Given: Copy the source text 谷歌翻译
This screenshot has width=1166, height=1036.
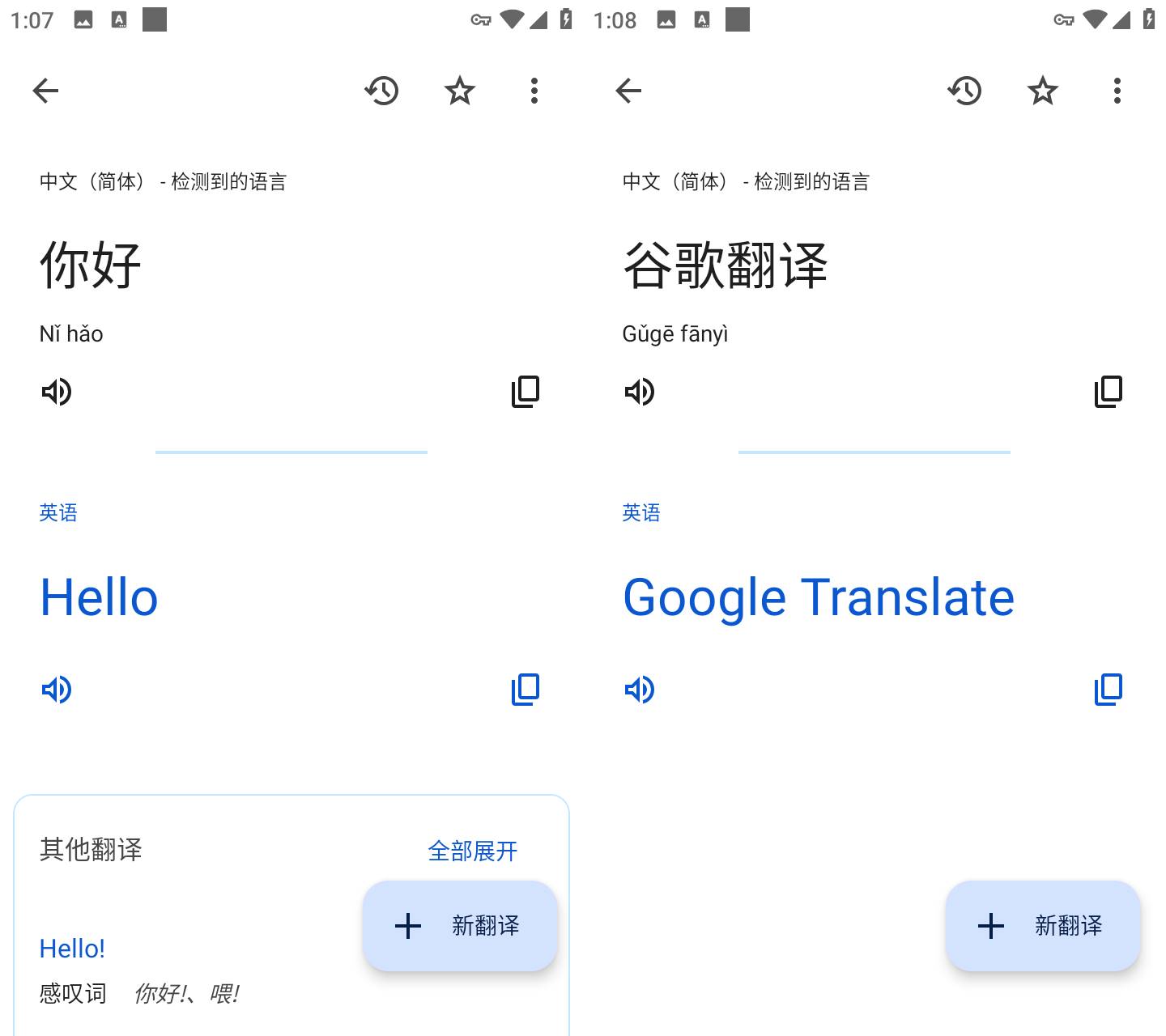Looking at the screenshot, I should [x=1108, y=392].
